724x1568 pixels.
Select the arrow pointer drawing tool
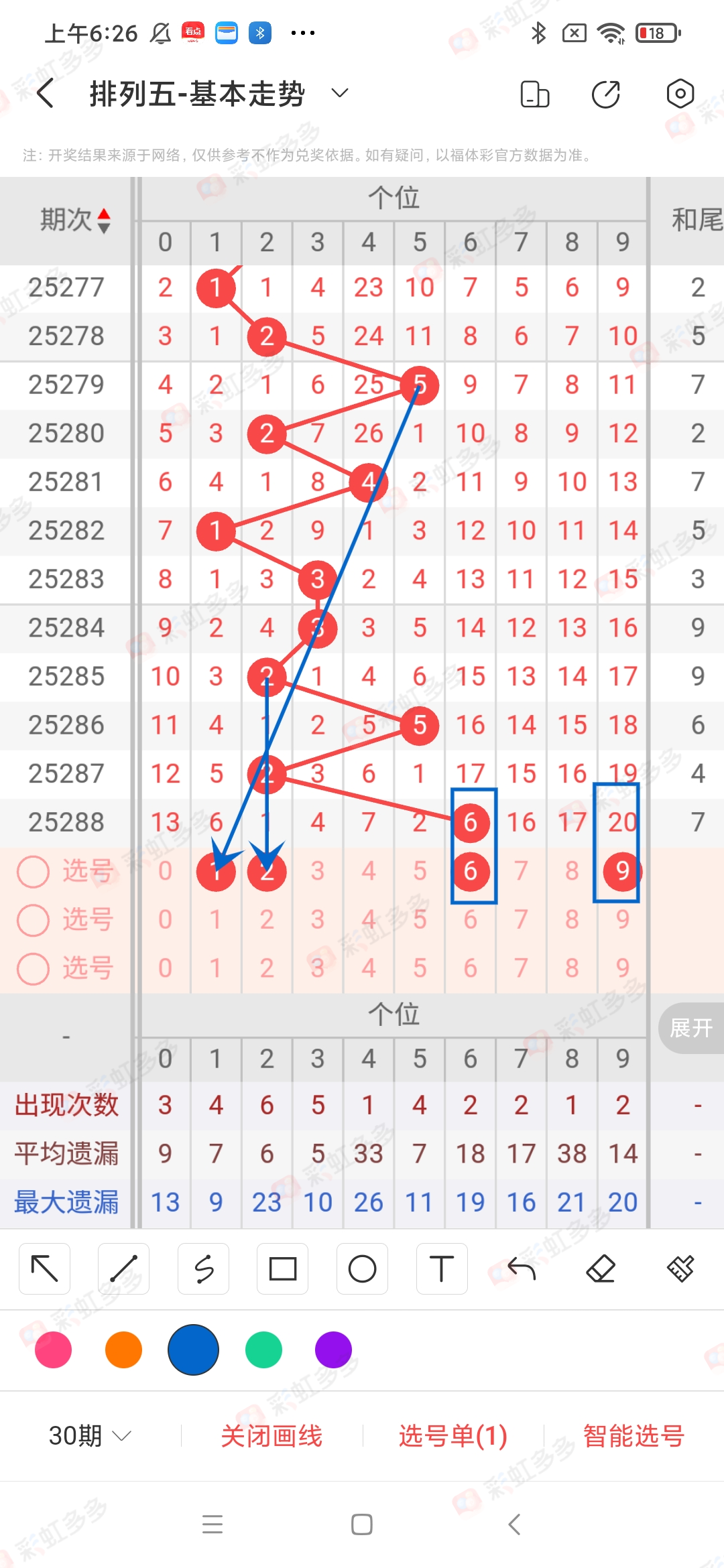pyautogui.click(x=44, y=1268)
